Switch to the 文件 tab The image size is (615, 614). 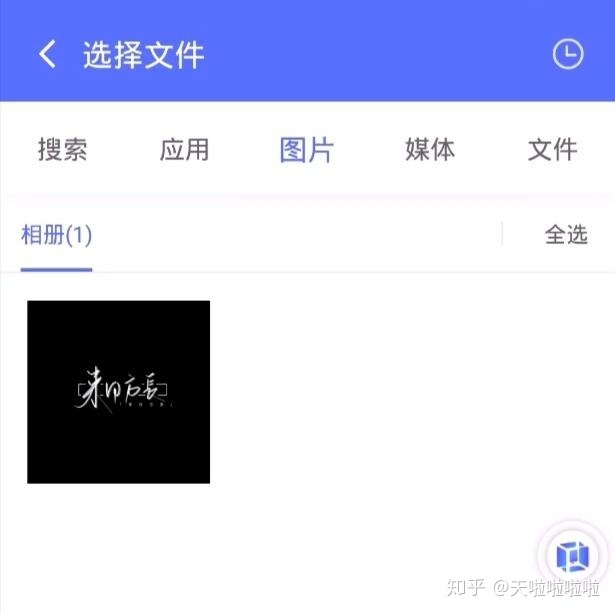[552, 149]
